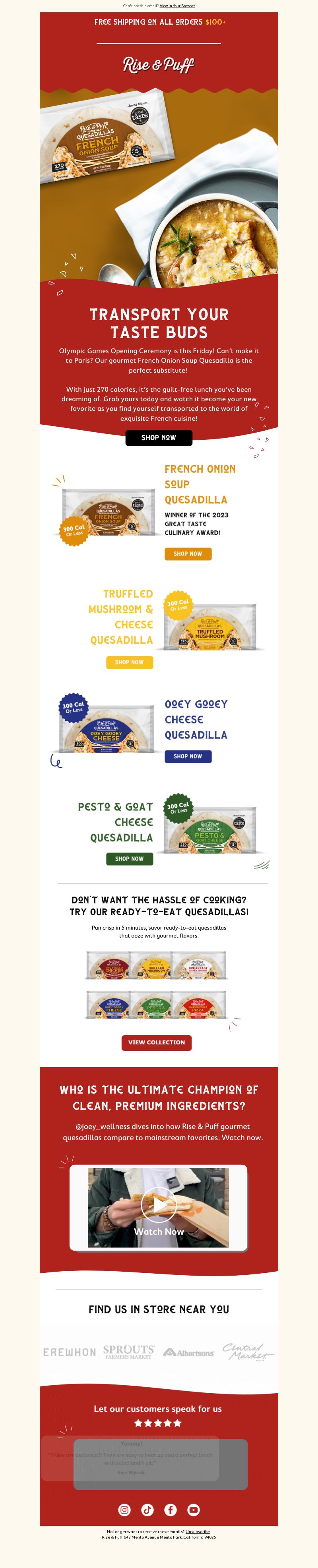318x1568 pixels.
Task: Open the View in Your Browser link
Action: pyautogui.click(x=177, y=6)
